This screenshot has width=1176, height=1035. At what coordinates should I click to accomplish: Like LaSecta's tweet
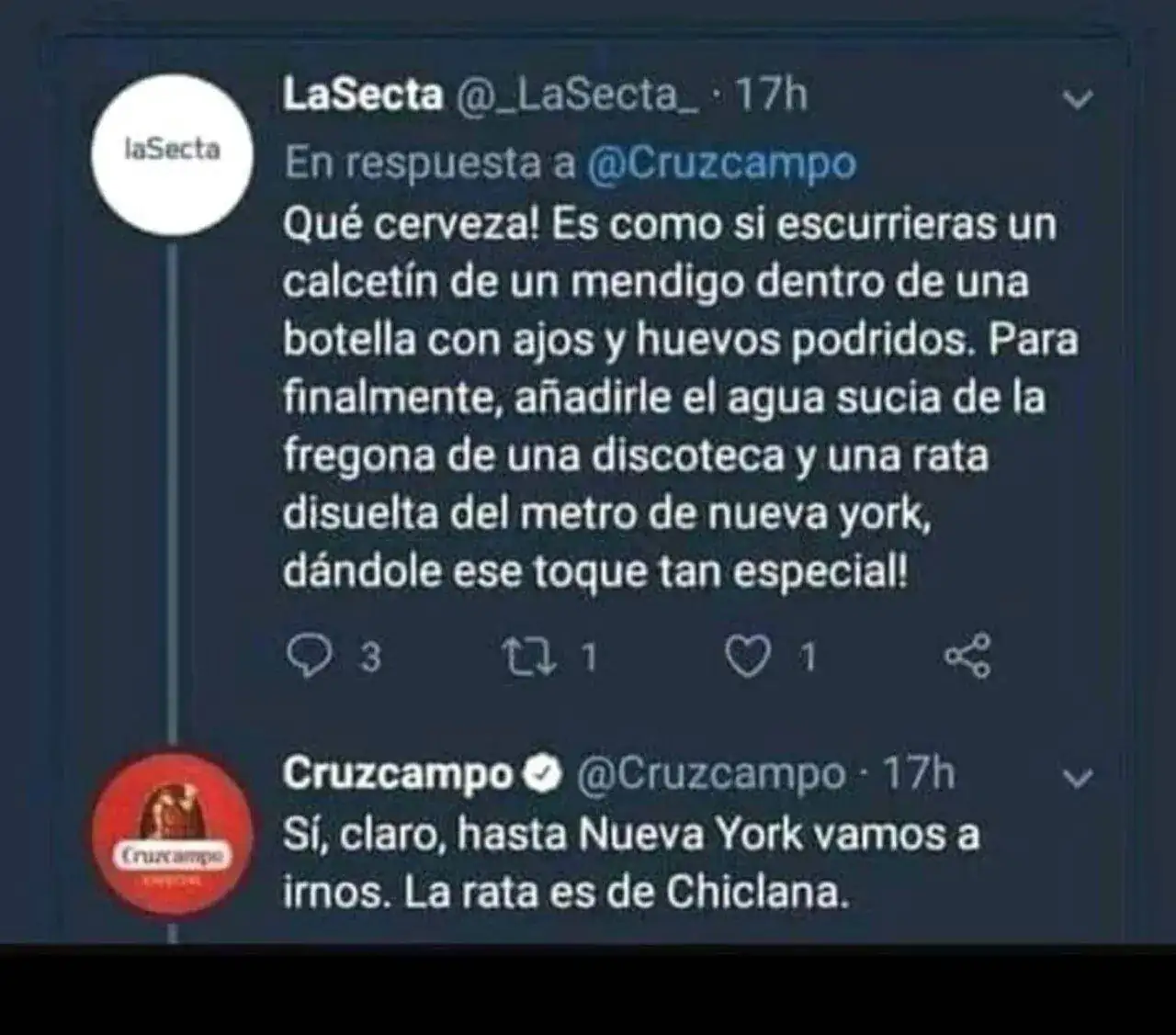(x=747, y=657)
